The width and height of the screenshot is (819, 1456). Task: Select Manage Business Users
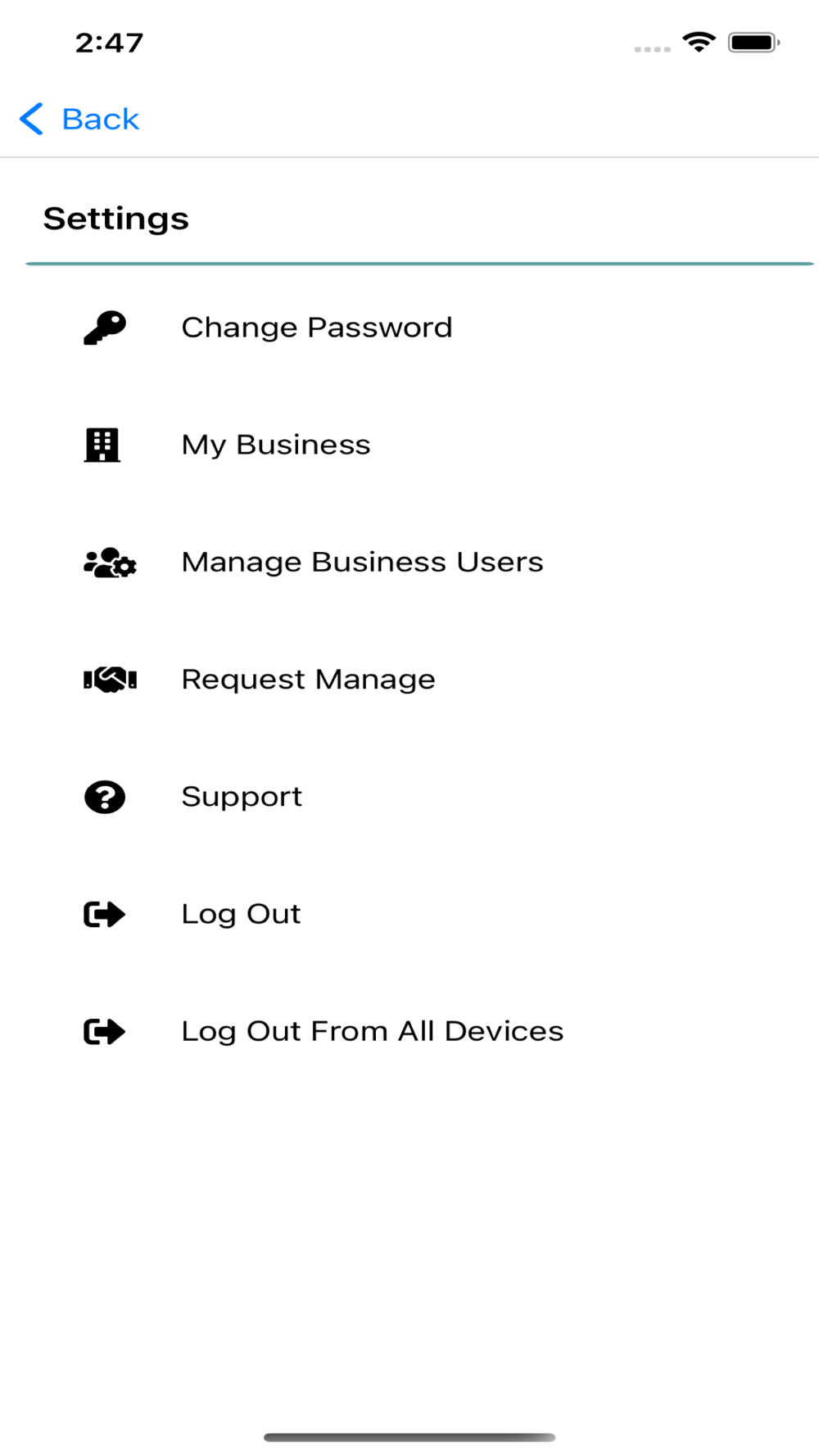coord(409,562)
